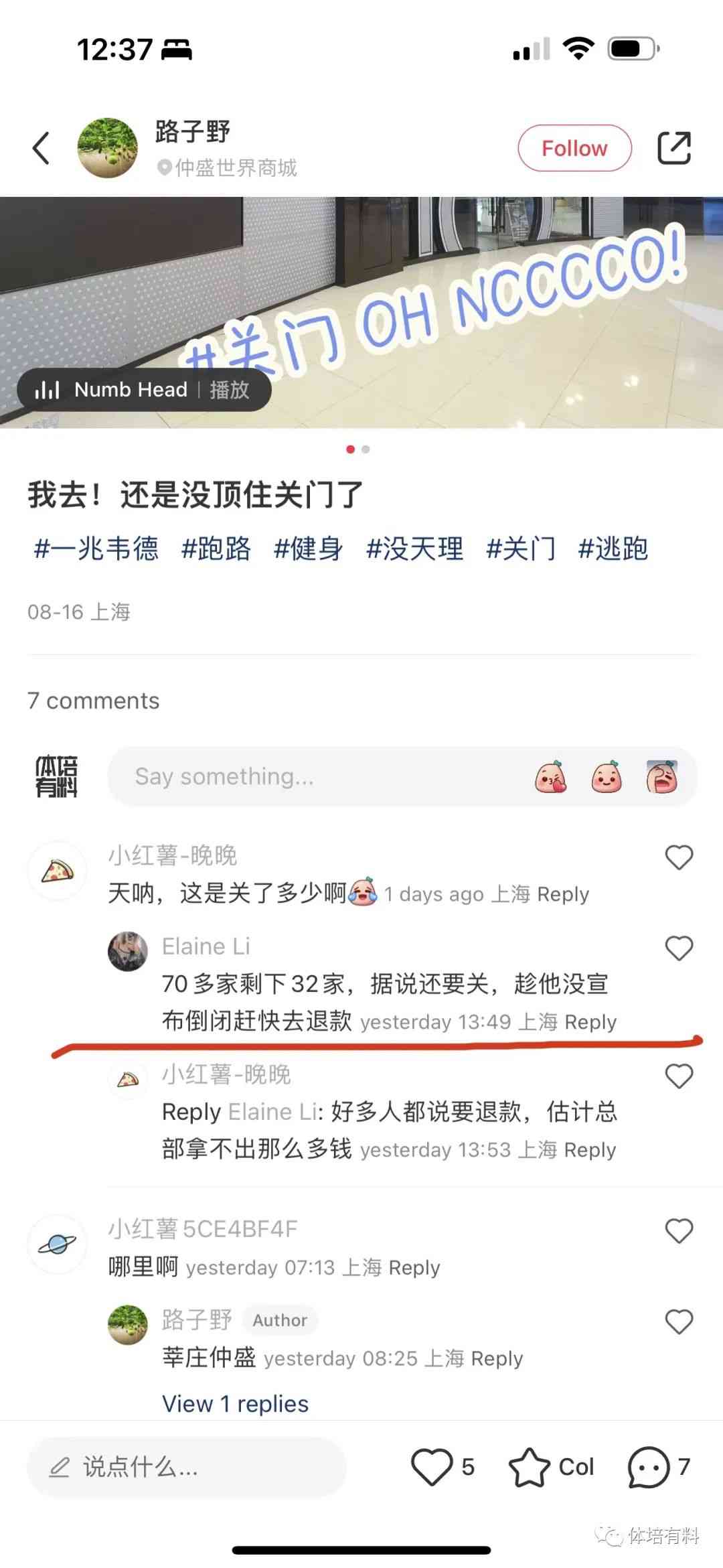Viewport: 723px width, 1568px height.
Task: Follow the author 路子野
Action: [x=574, y=148]
